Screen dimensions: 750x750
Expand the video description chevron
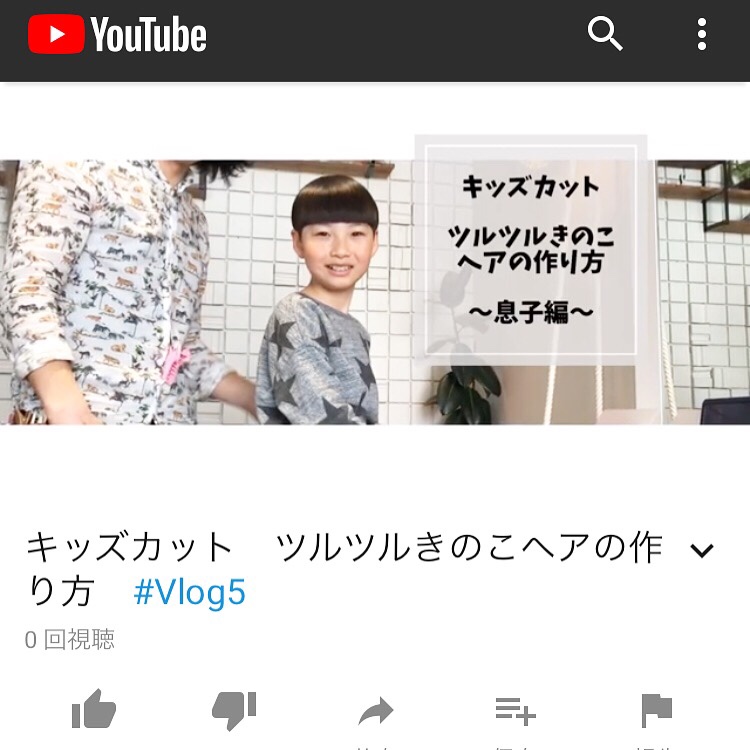tap(702, 551)
